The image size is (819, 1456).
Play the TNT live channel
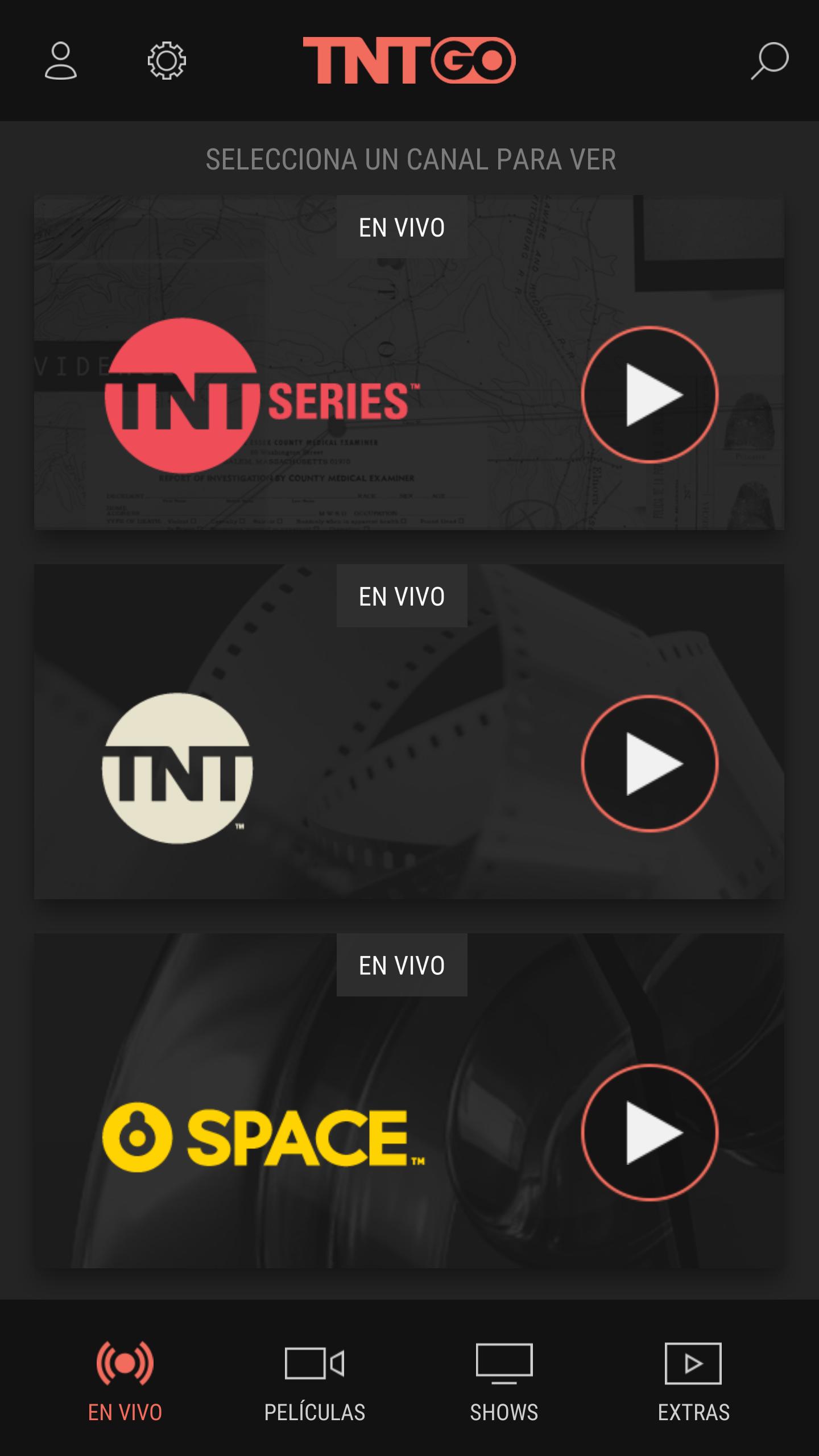coord(650,763)
